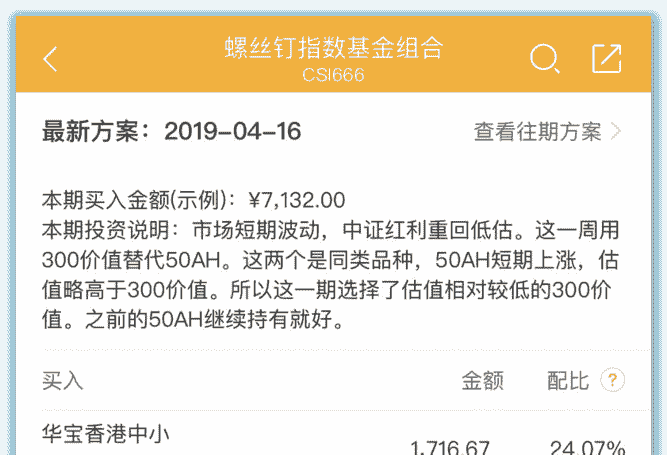Share this fund portfolio
This screenshot has width=667, height=455.
click(x=606, y=60)
